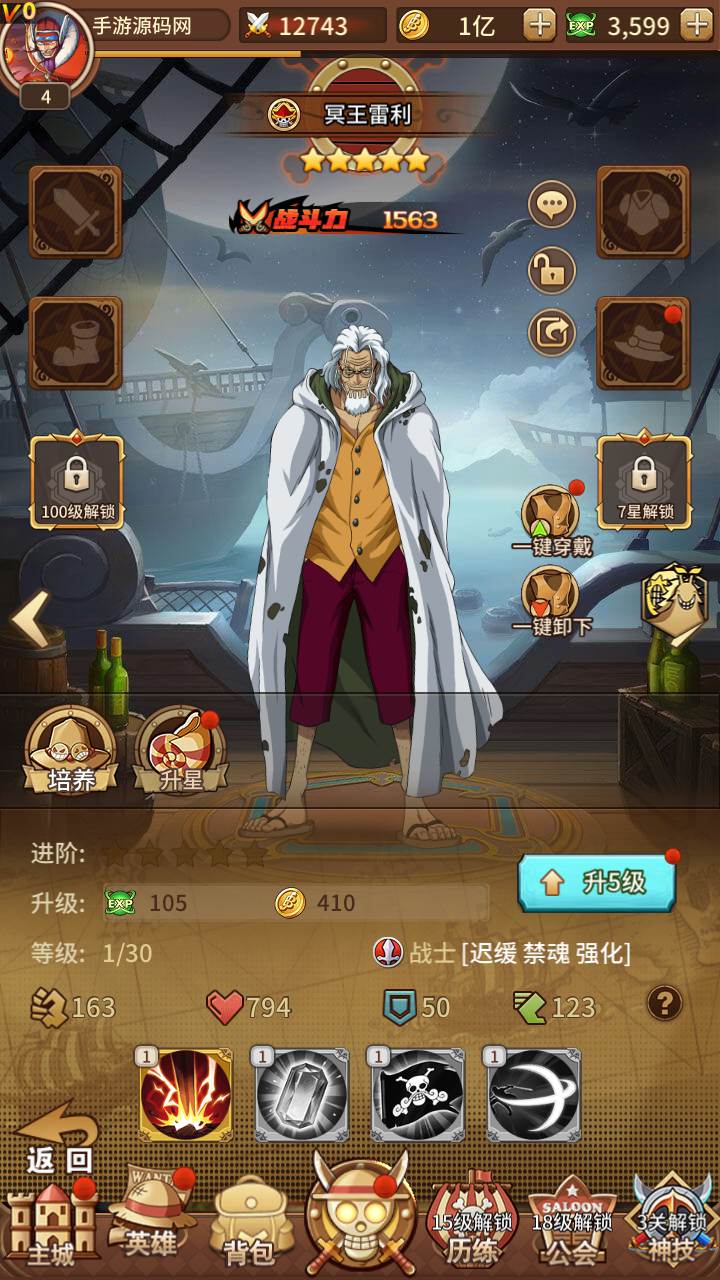720x1280 pixels.
Task: Select the hat equipment slot
Action: click(643, 342)
